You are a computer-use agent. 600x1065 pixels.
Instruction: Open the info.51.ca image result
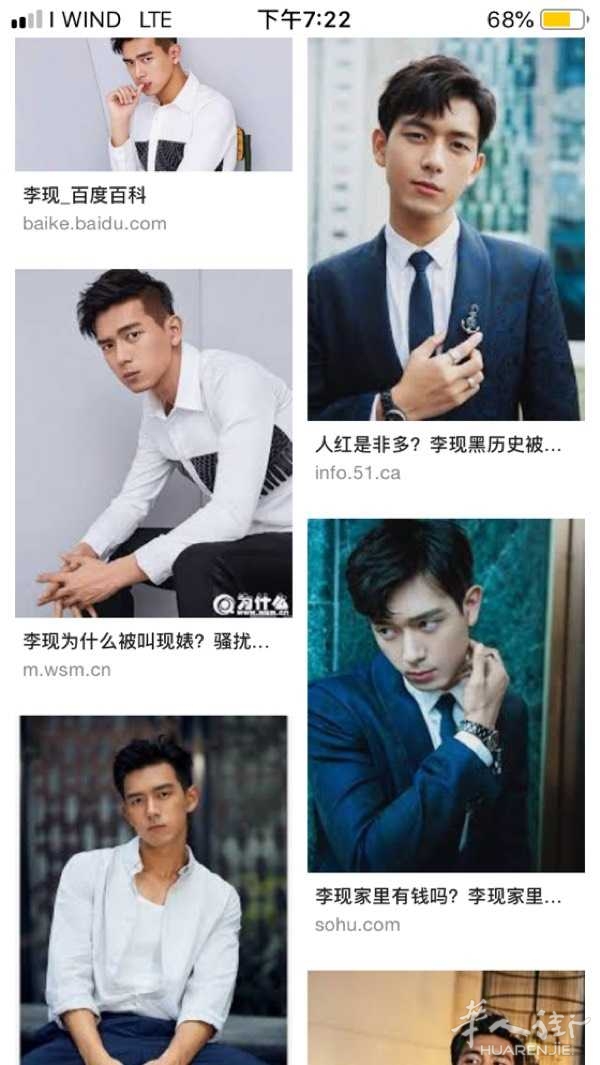tap(446, 229)
